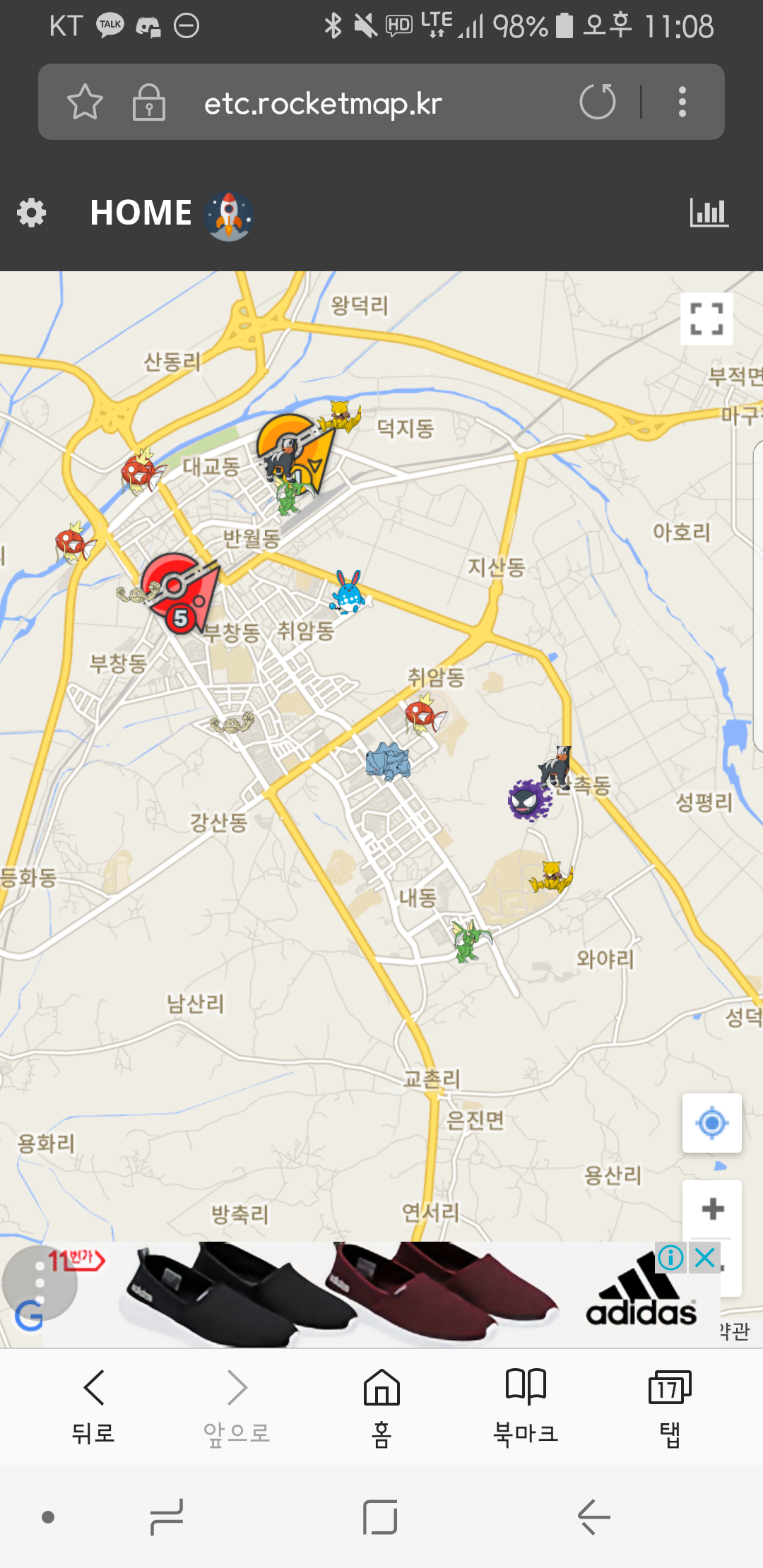Screen dimensions: 763x1568
Task: Tap the etc.rocketmap.kr address bar
Action: coord(323,104)
